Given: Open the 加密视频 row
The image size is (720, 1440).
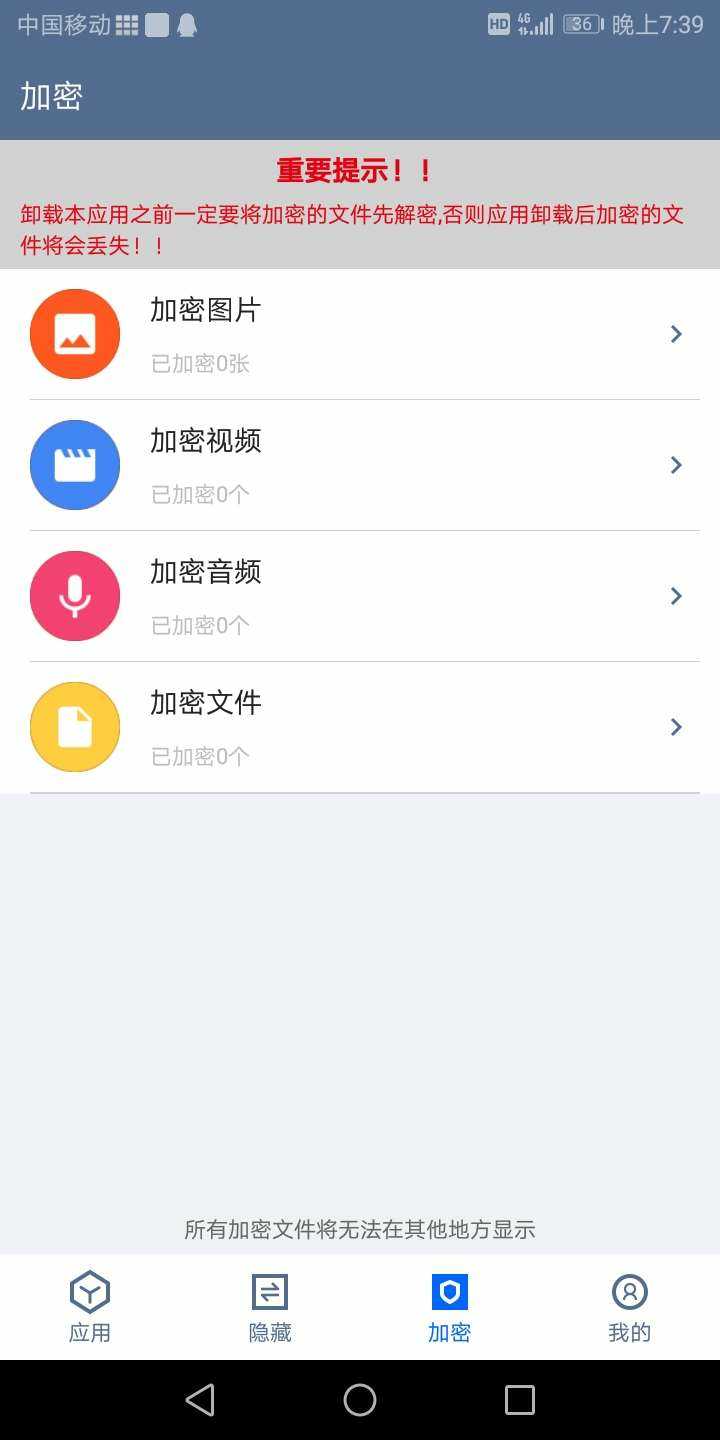Looking at the screenshot, I should click(360, 465).
